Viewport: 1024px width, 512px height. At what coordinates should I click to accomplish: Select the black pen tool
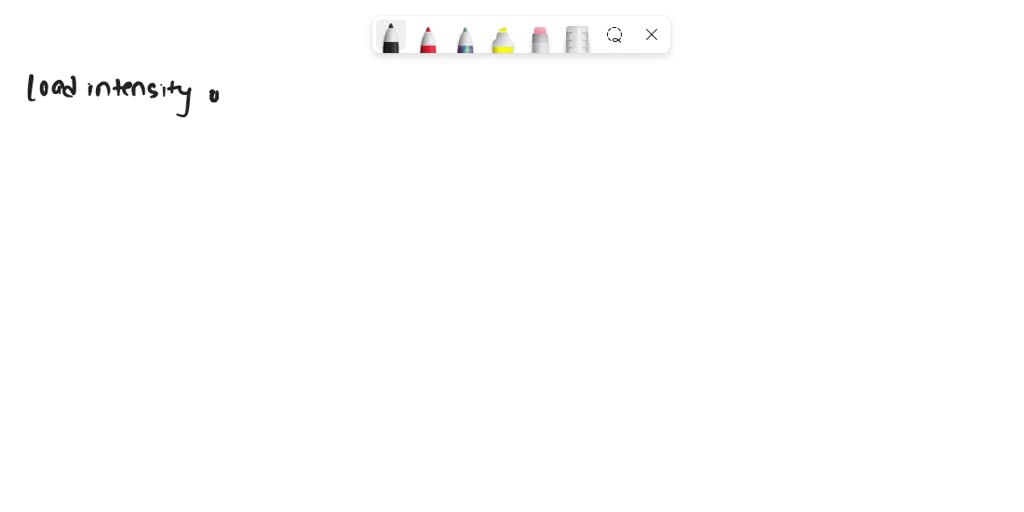391,37
